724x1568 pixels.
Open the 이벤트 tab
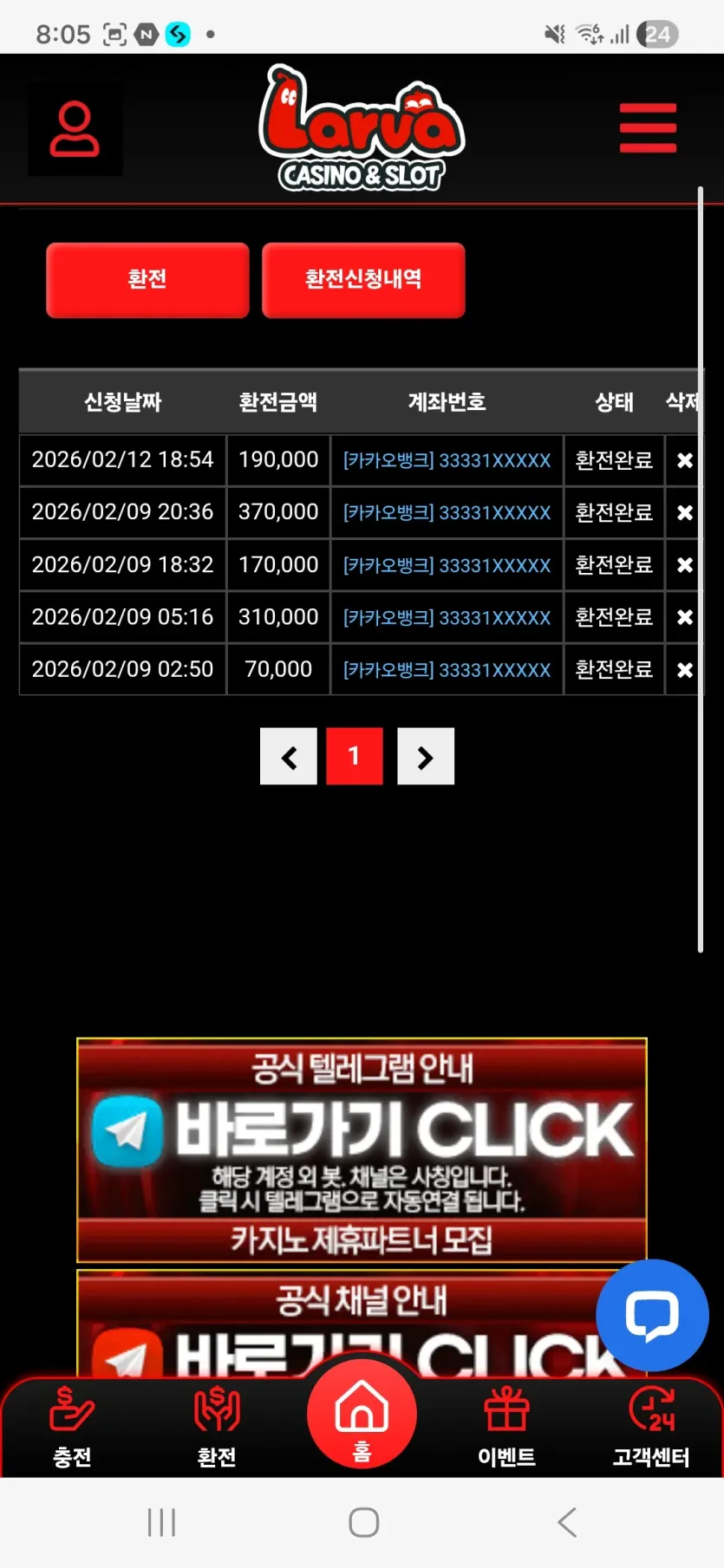click(x=506, y=1427)
